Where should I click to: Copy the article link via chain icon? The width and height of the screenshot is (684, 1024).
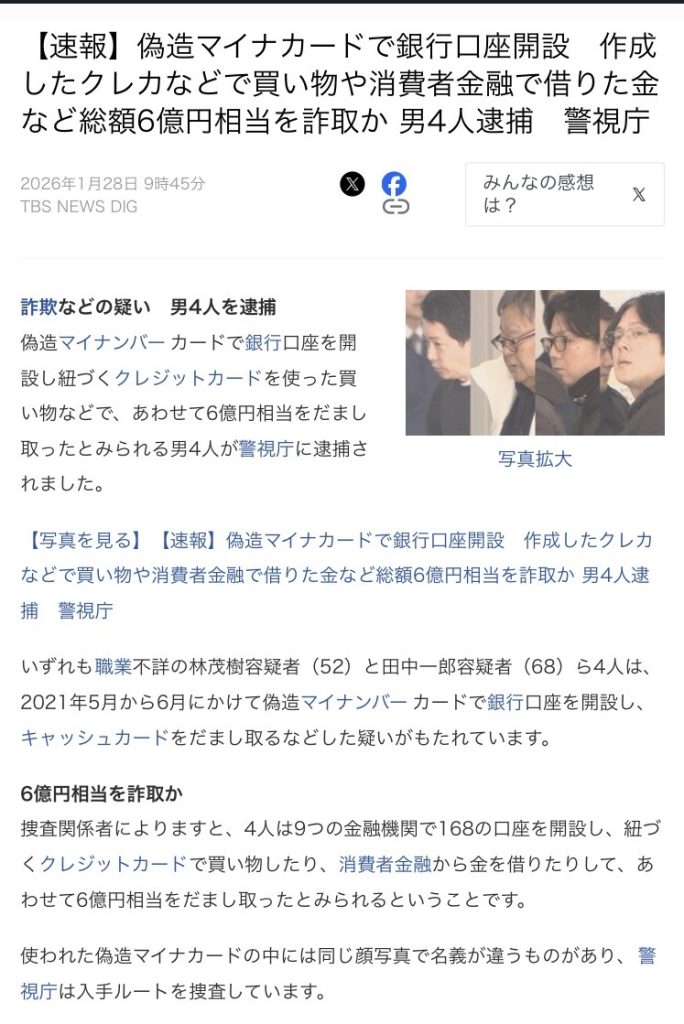tap(396, 207)
